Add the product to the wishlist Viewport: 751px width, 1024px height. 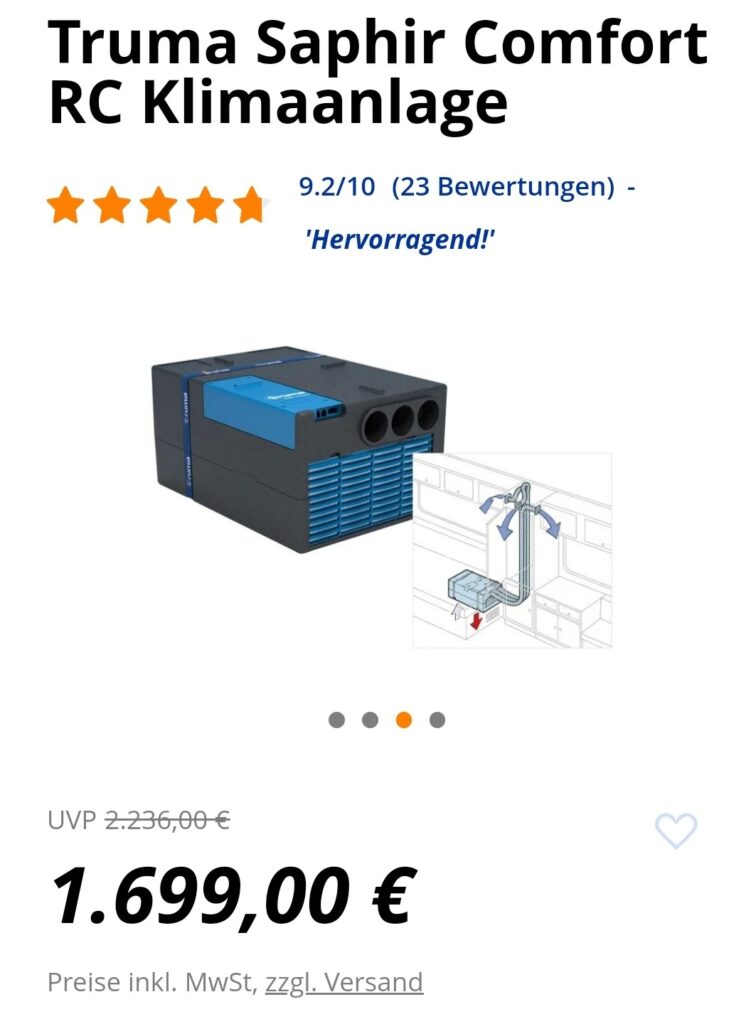(676, 830)
